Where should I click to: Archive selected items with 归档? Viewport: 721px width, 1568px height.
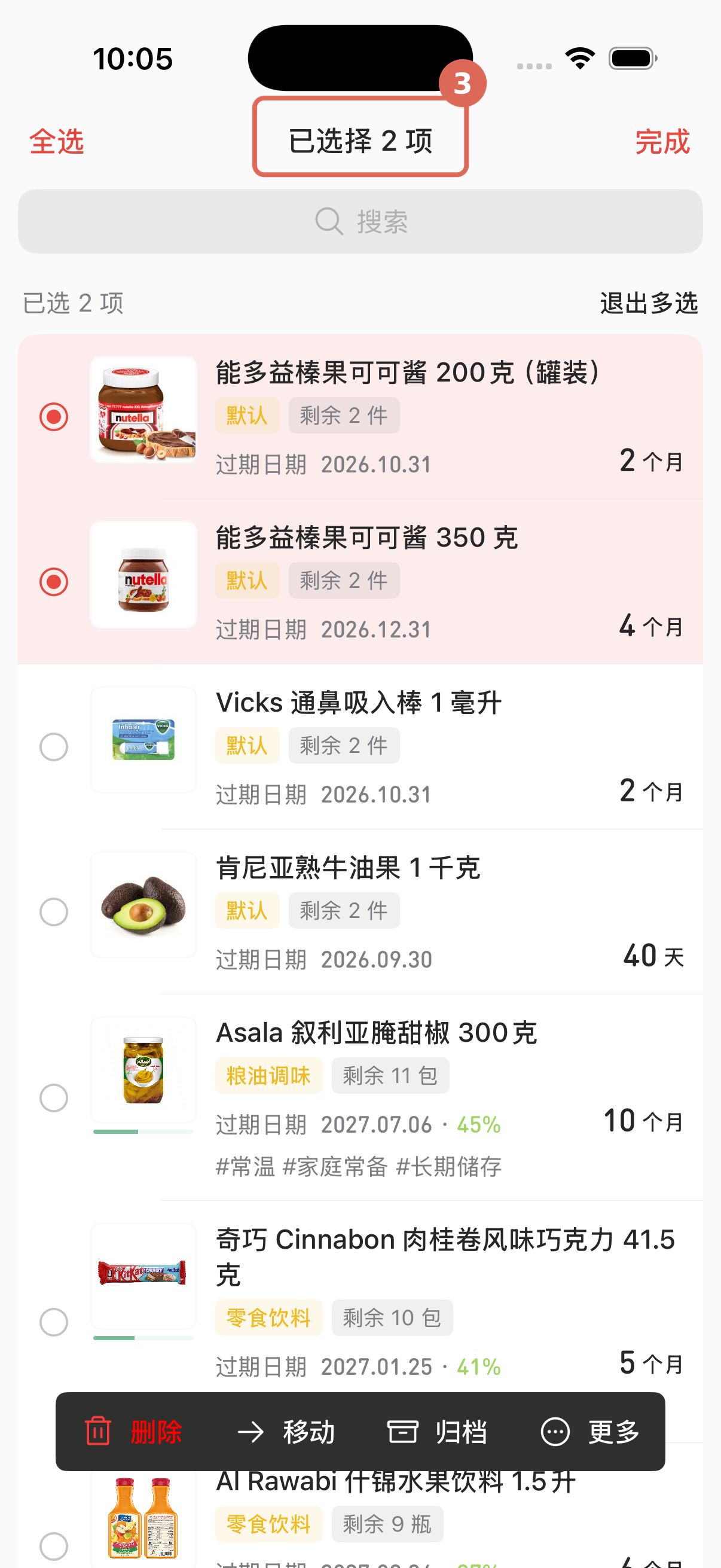[438, 1432]
